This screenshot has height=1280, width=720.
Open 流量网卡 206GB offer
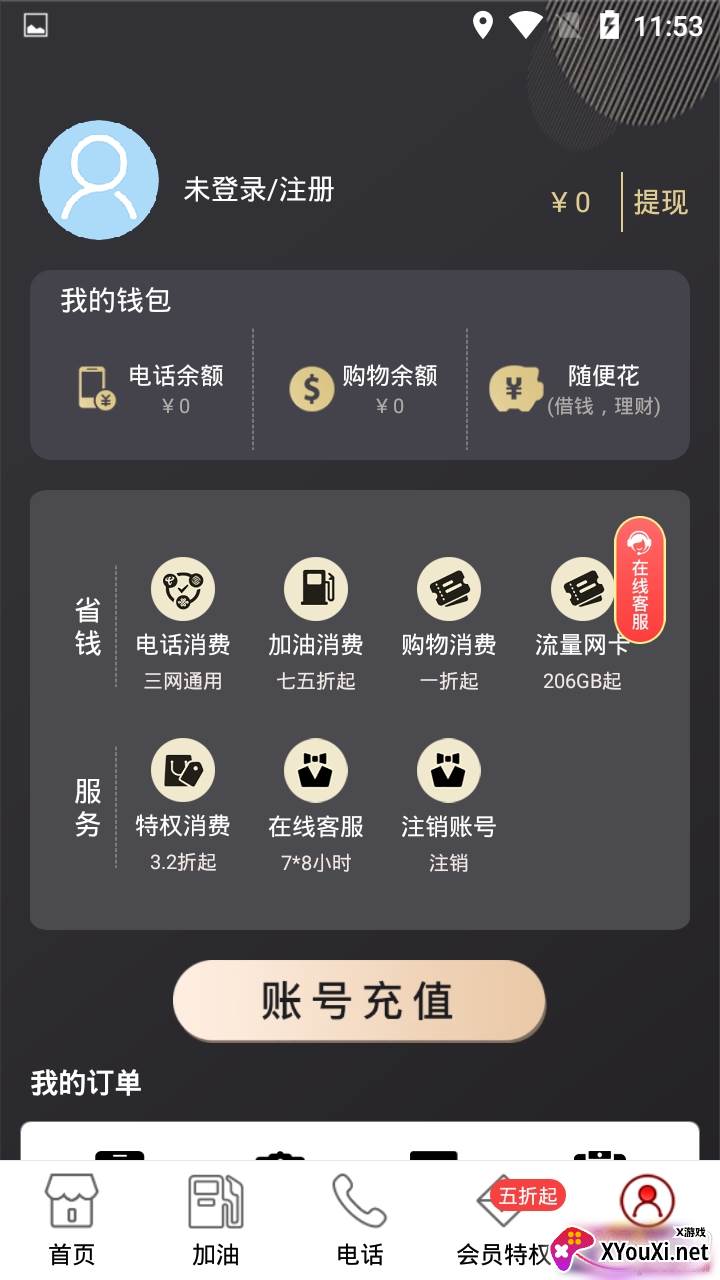pos(582,622)
